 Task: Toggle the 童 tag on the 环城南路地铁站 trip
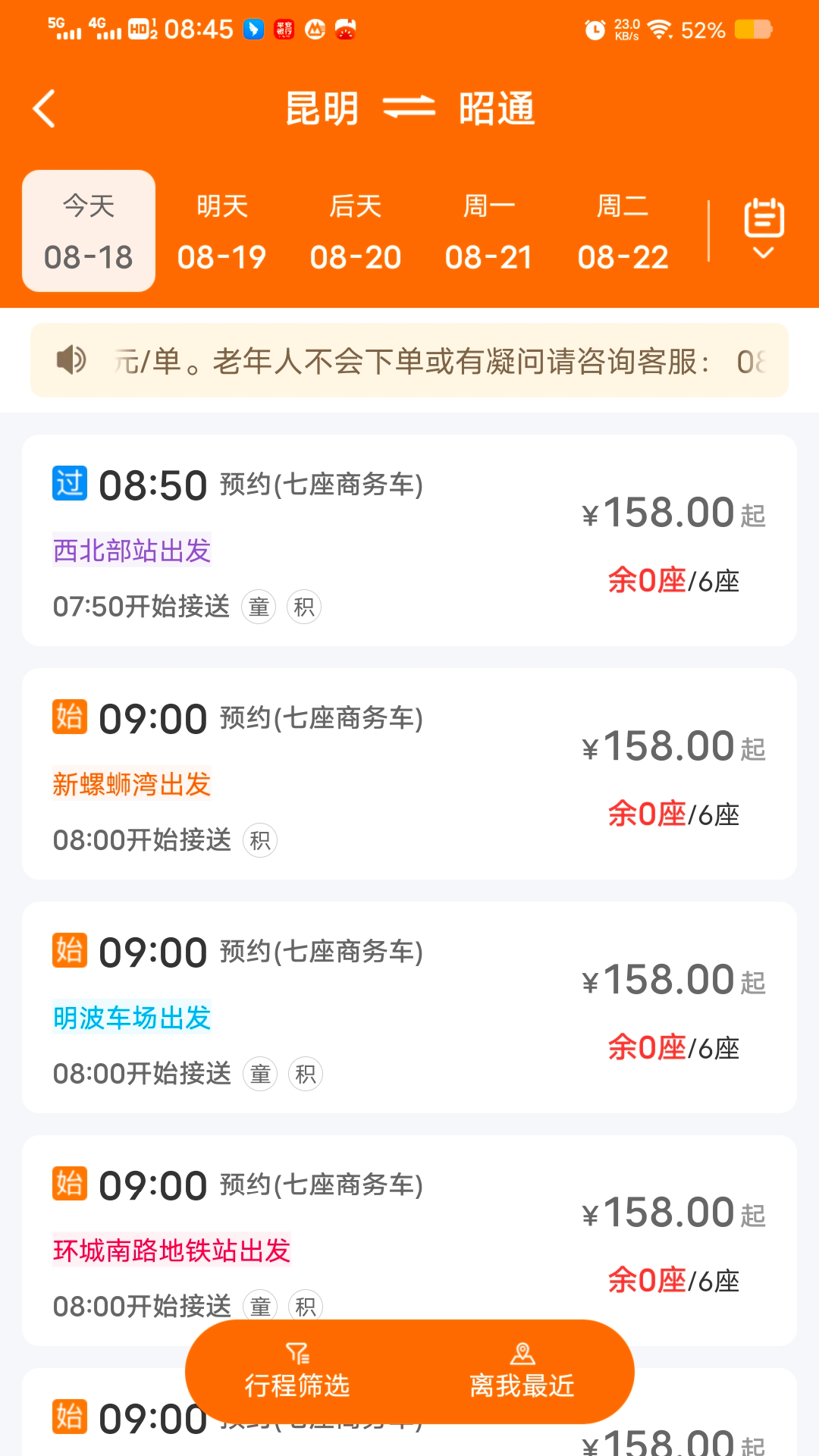pos(259,1306)
